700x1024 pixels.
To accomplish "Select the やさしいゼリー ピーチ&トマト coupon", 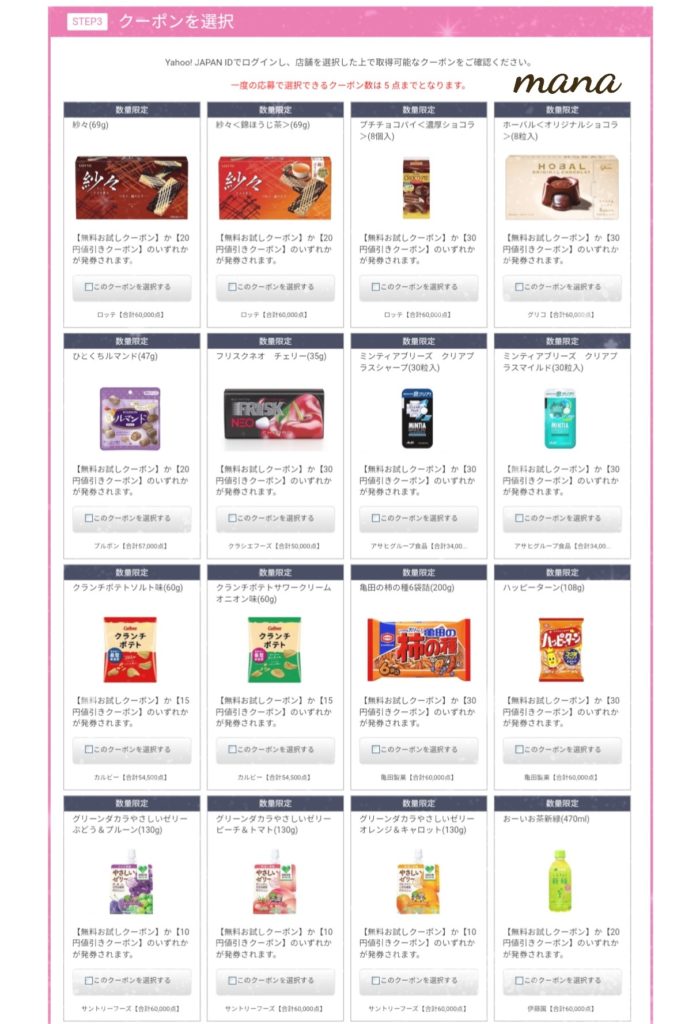I will [x=275, y=981].
